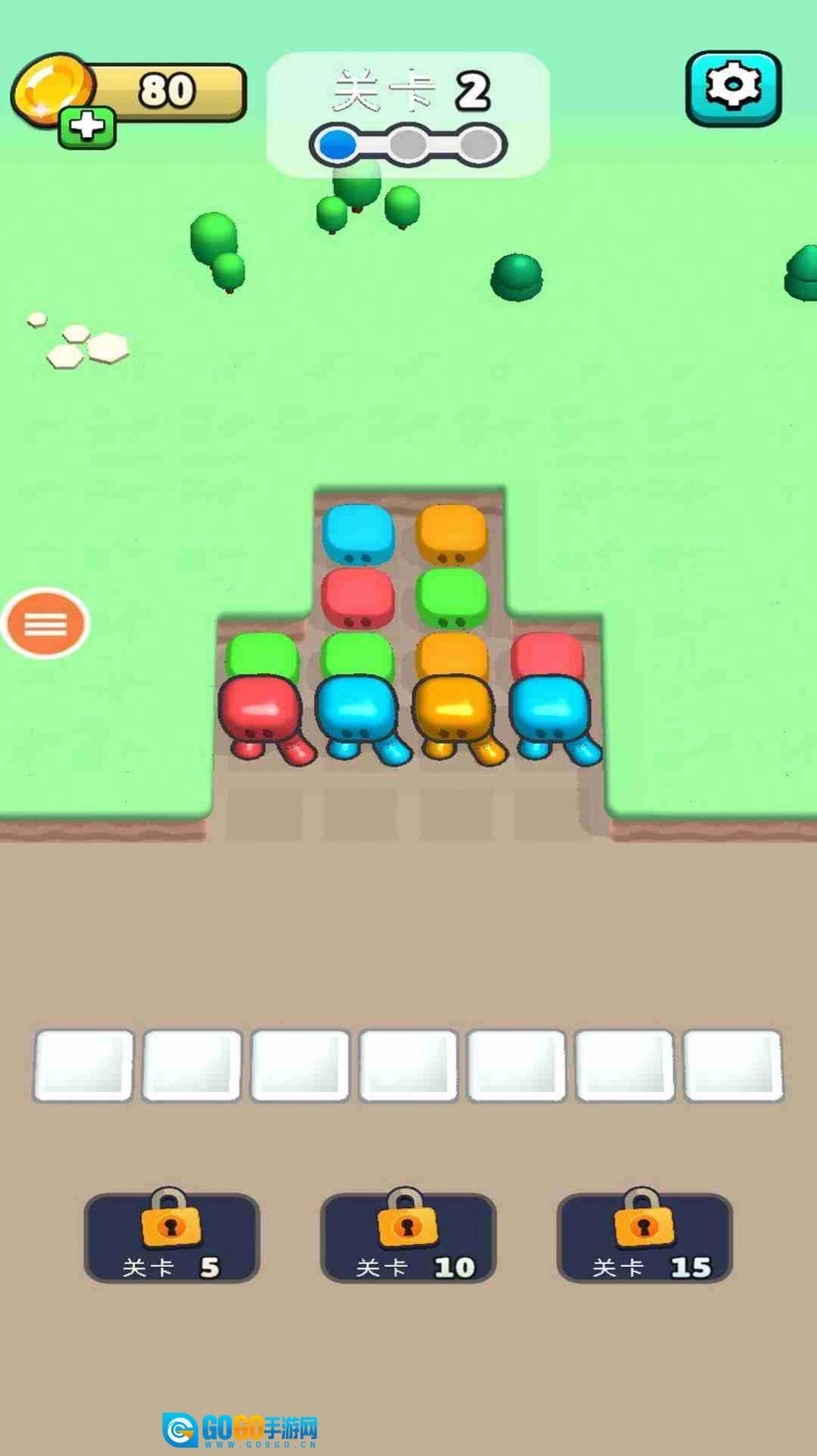The image size is (817, 1456).
Task: Tap the locked booster for level 5
Action: pyautogui.click(x=172, y=1238)
